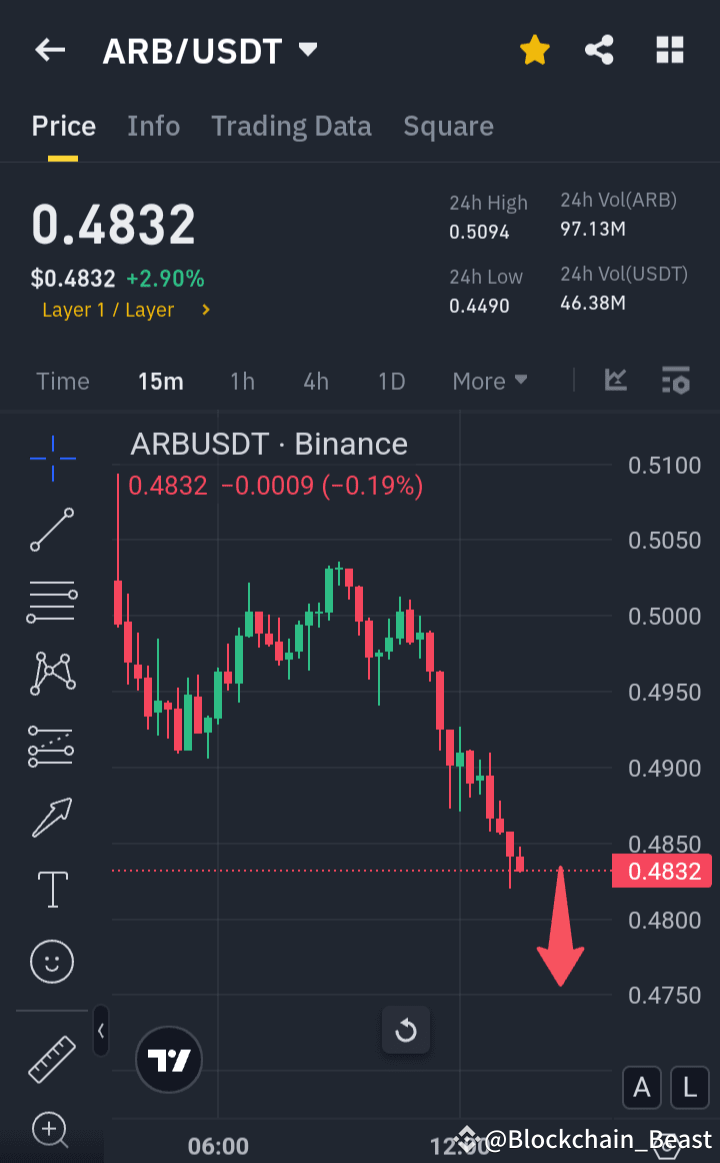Select the XABCD pattern tool
The height and width of the screenshot is (1163, 720).
pos(52,672)
